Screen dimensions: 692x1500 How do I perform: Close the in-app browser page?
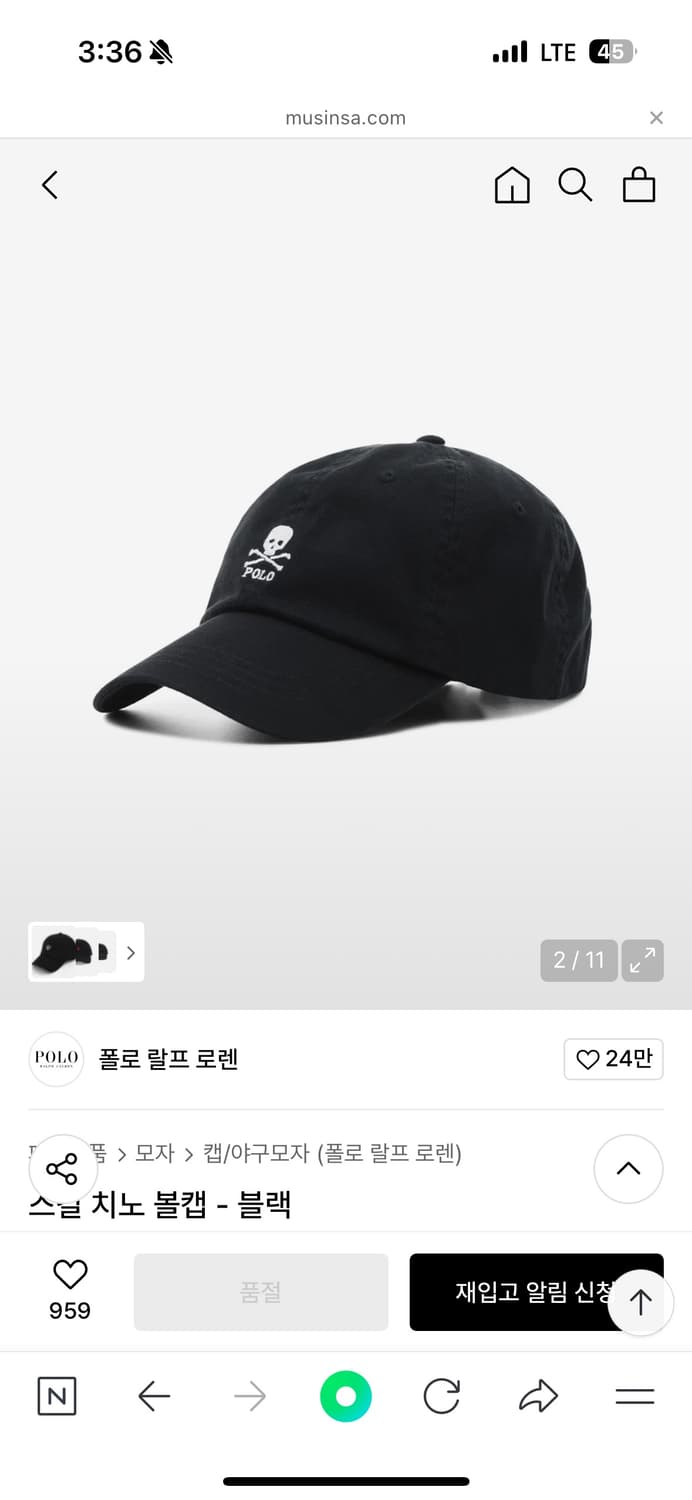(x=656, y=118)
